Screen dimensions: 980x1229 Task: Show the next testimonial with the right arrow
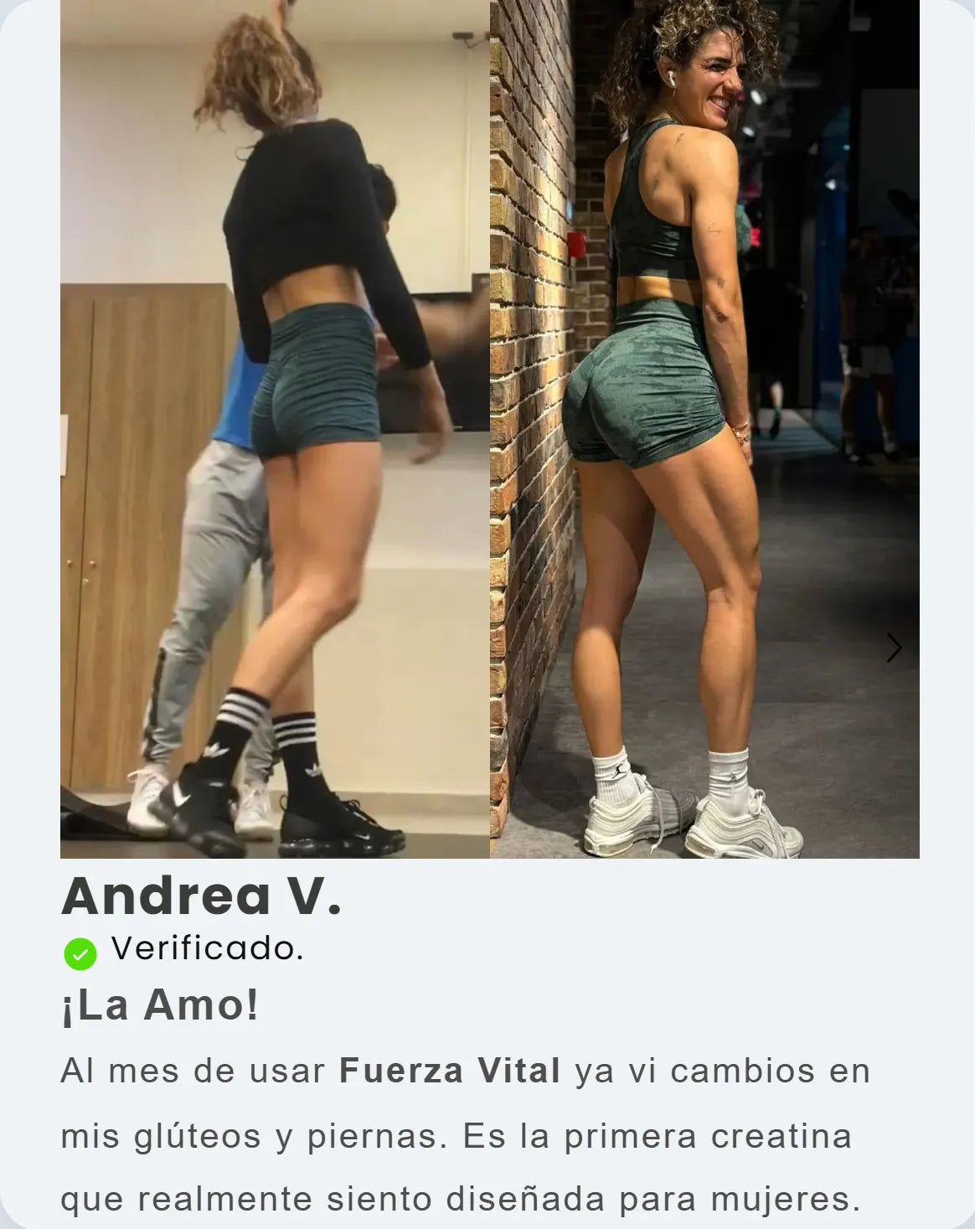click(894, 648)
